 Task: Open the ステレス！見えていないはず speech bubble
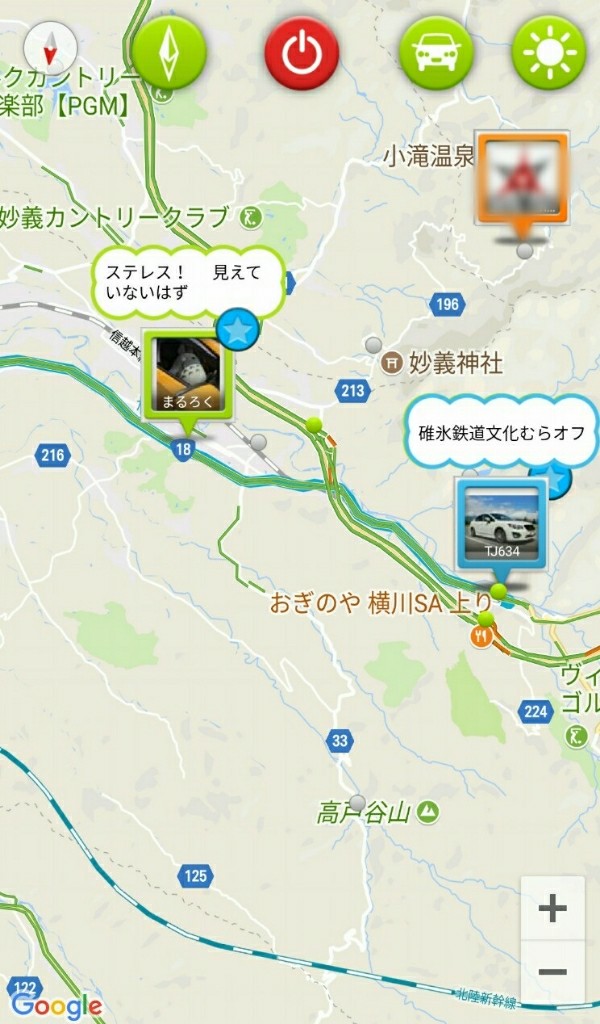click(x=188, y=282)
